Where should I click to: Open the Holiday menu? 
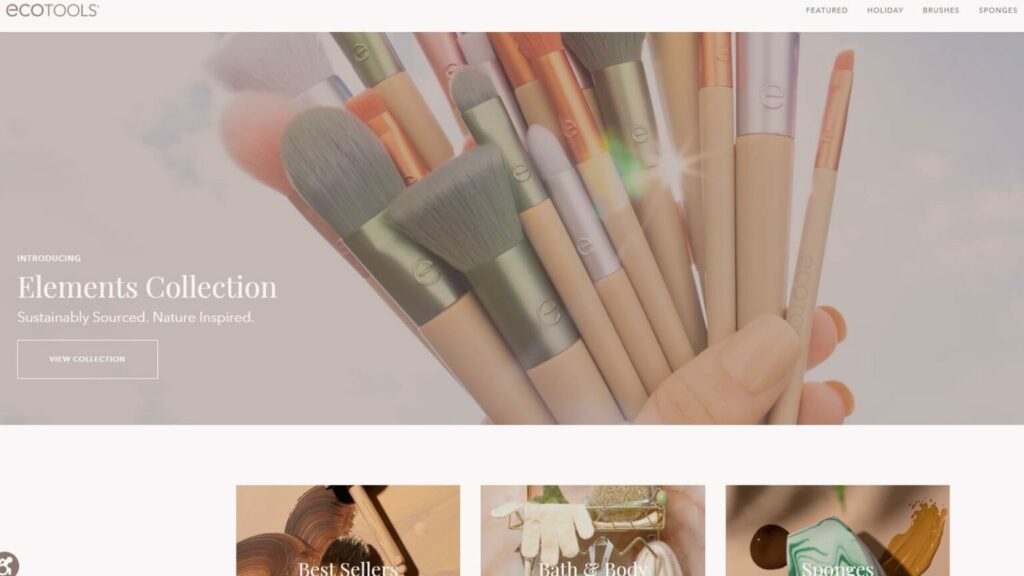click(884, 10)
